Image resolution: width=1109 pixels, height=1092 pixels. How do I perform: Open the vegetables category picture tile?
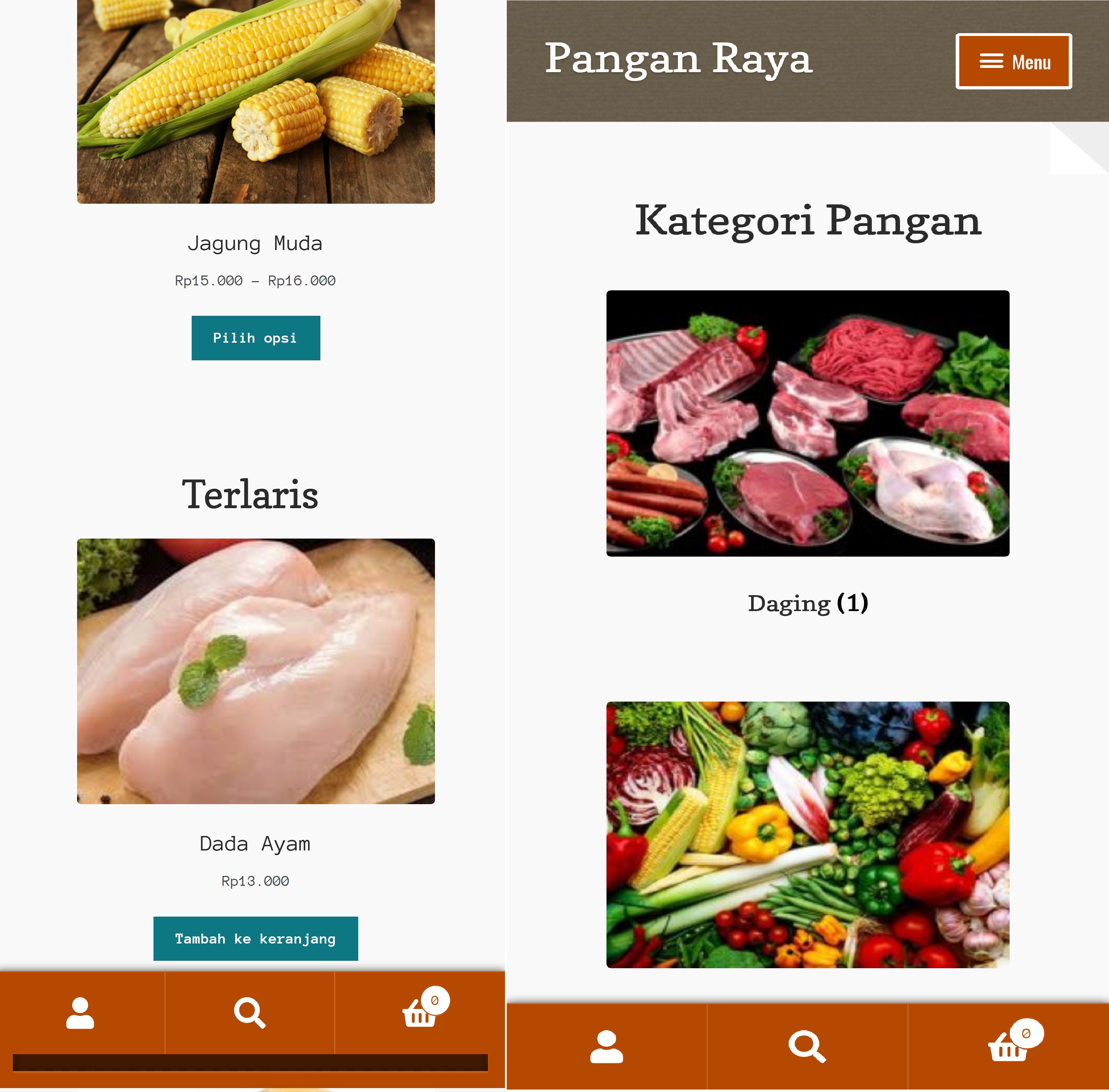[807, 835]
